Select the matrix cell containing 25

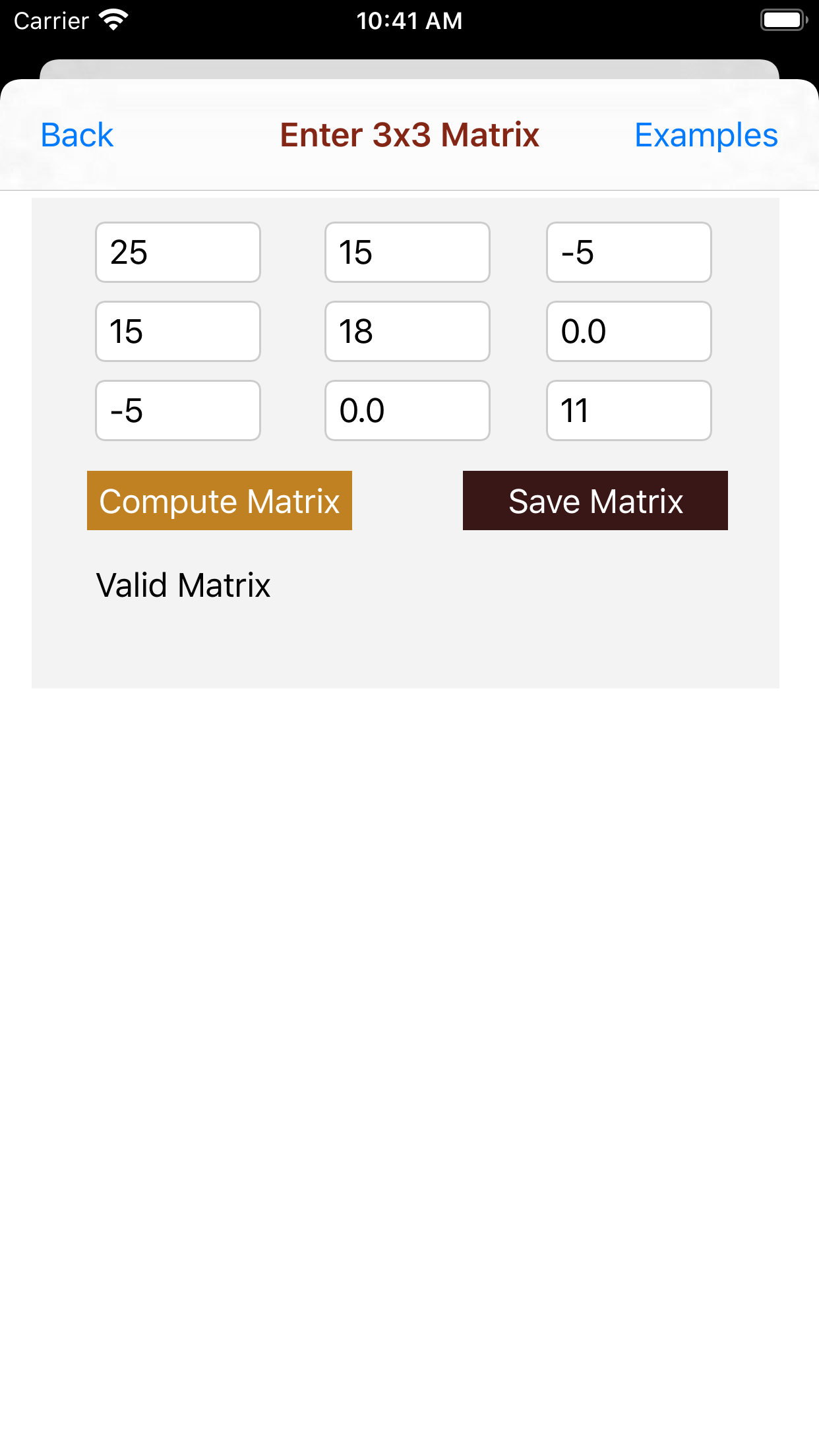point(177,252)
